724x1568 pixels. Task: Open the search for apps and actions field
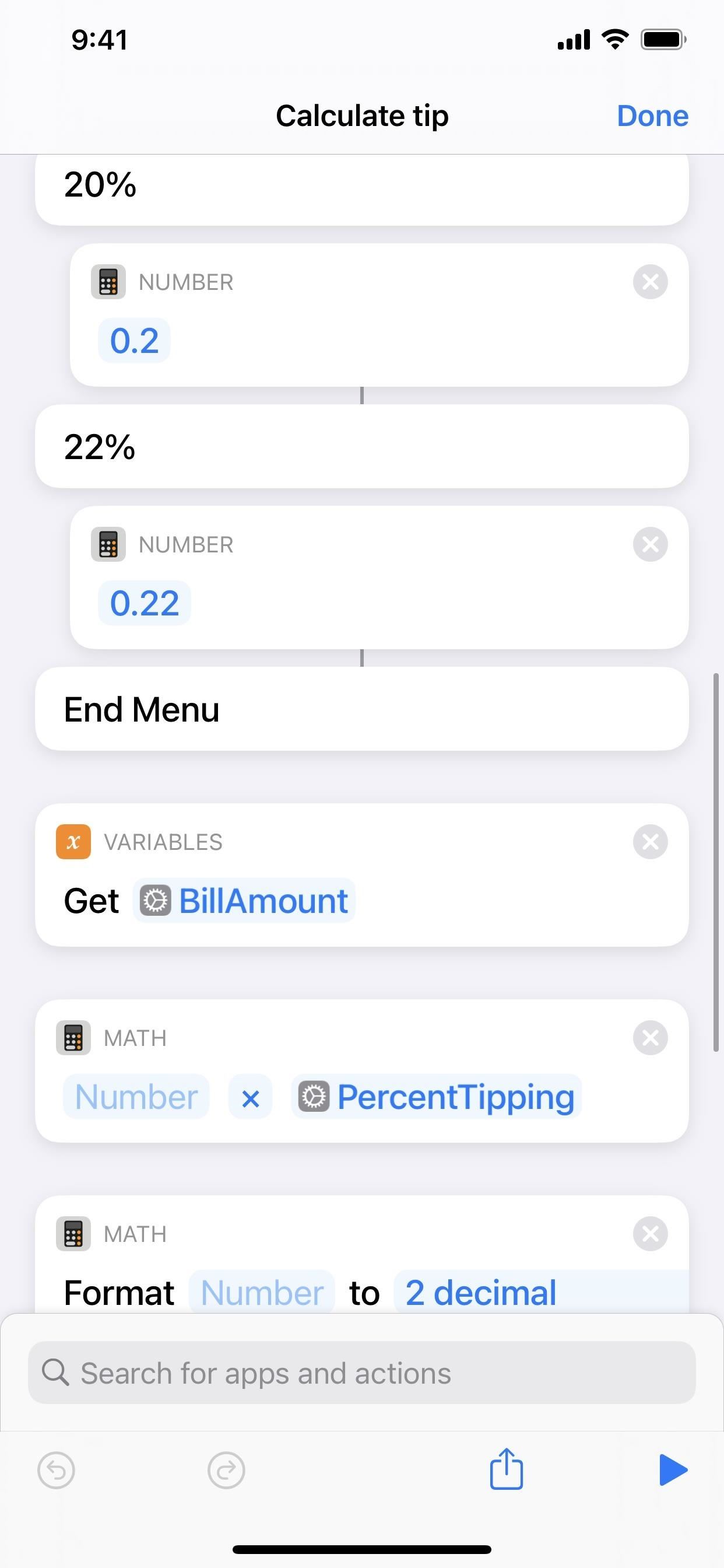tap(361, 1373)
